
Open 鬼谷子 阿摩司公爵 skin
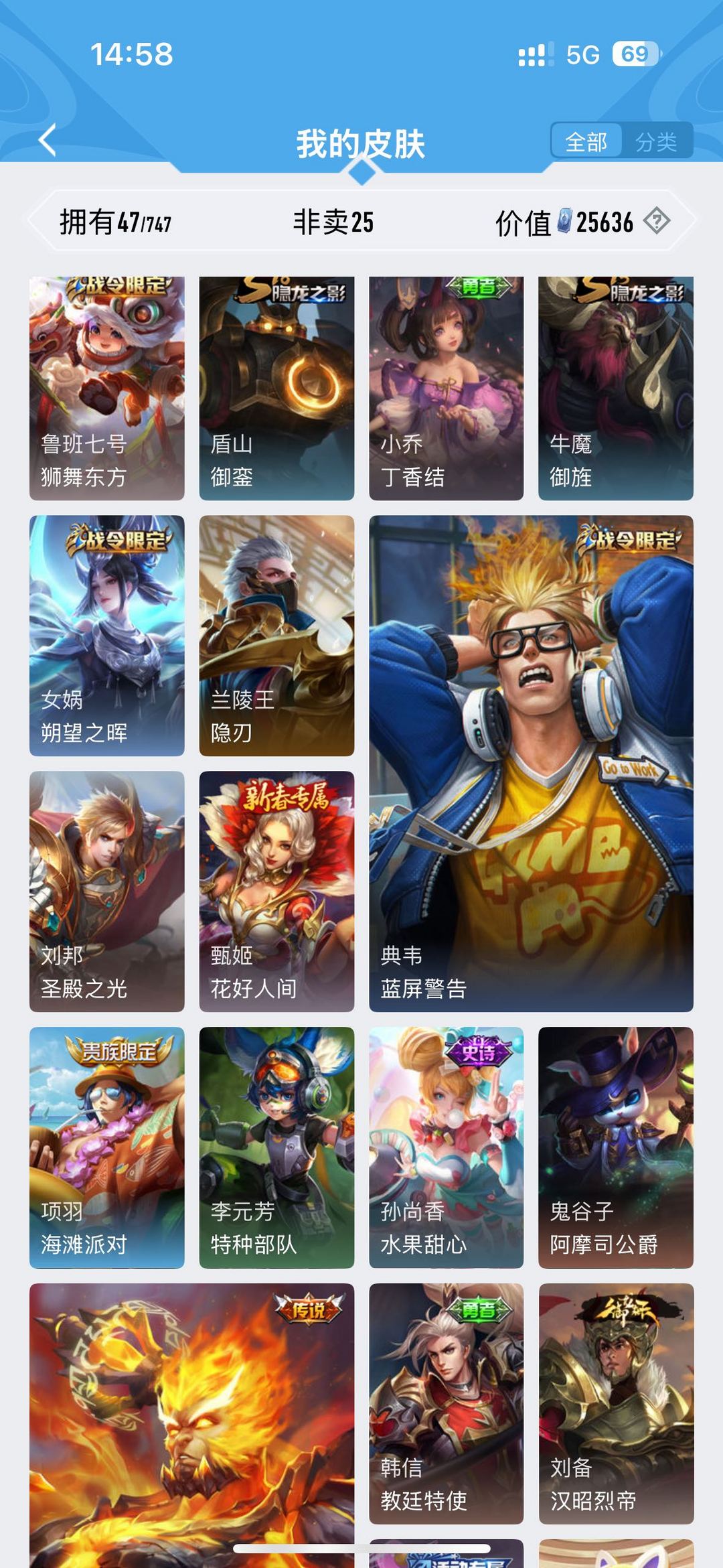coord(616,1147)
